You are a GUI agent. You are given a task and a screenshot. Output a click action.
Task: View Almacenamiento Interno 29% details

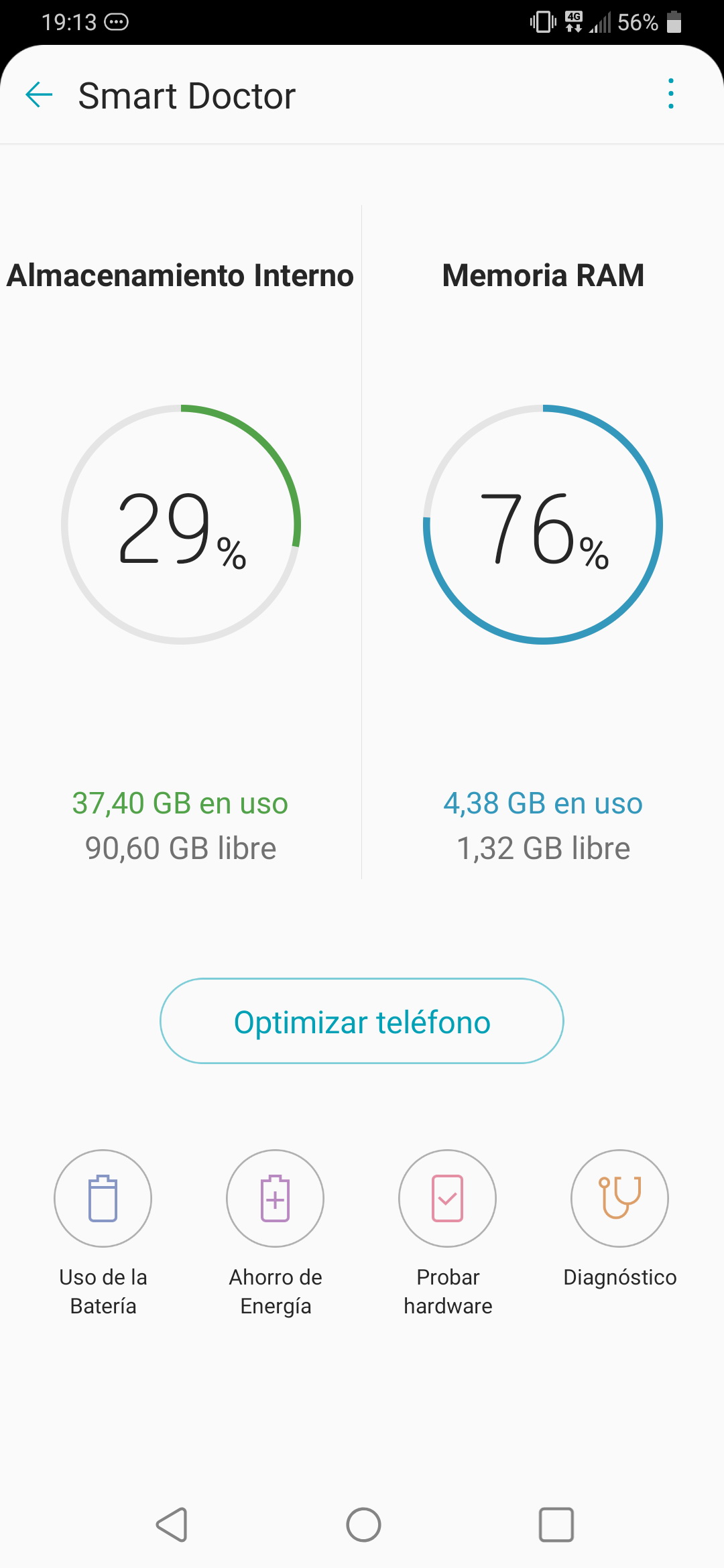181,525
